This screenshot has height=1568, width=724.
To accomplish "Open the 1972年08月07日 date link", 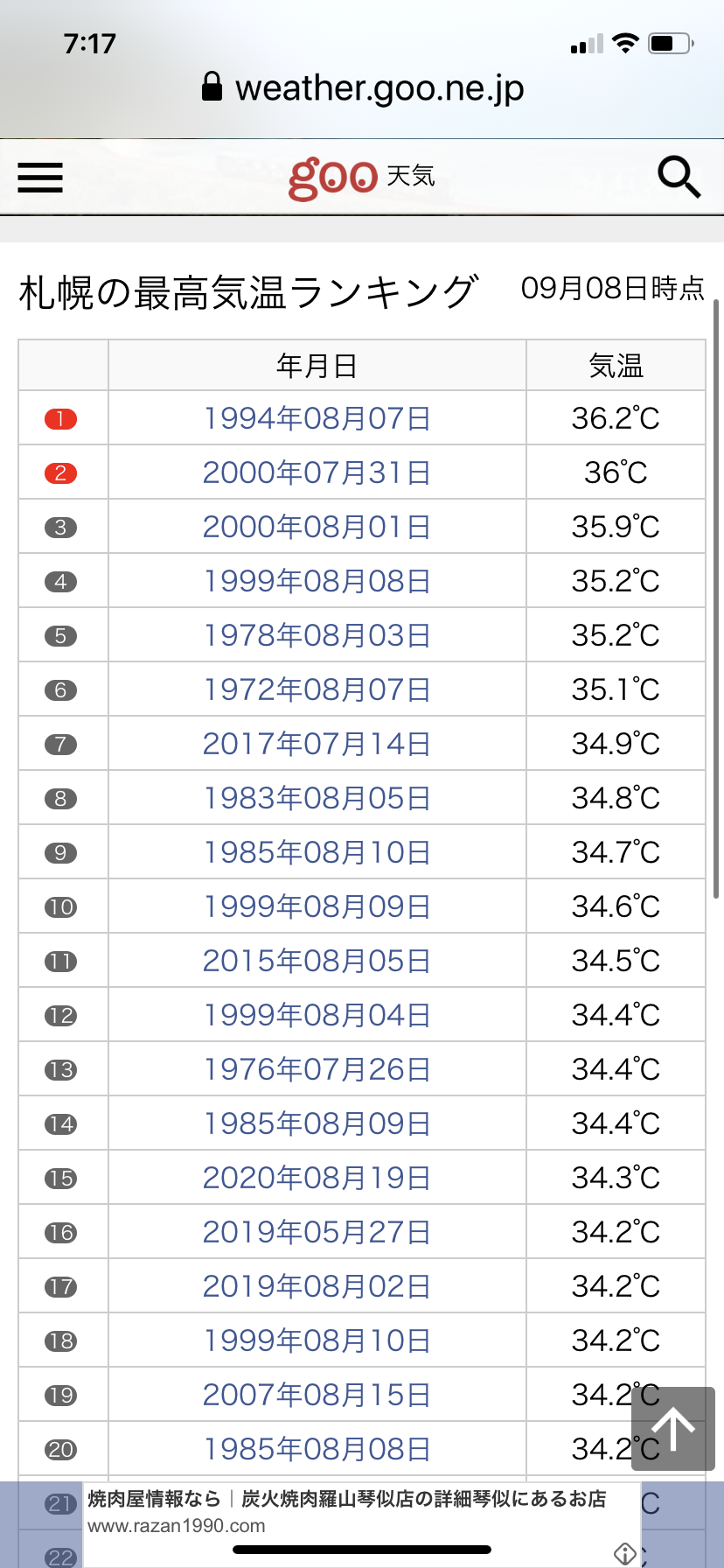I will (x=317, y=689).
